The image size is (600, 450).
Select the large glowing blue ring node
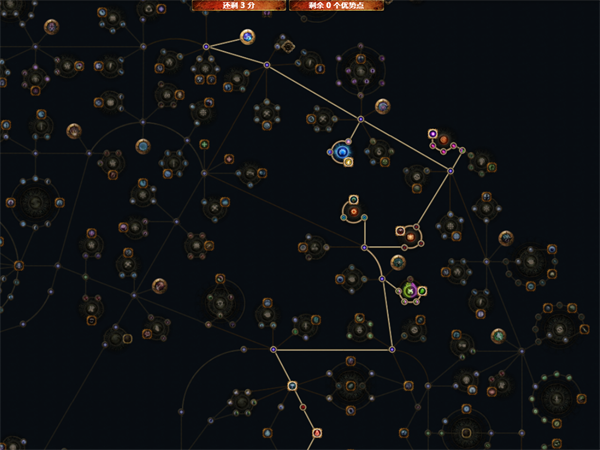pos(342,152)
